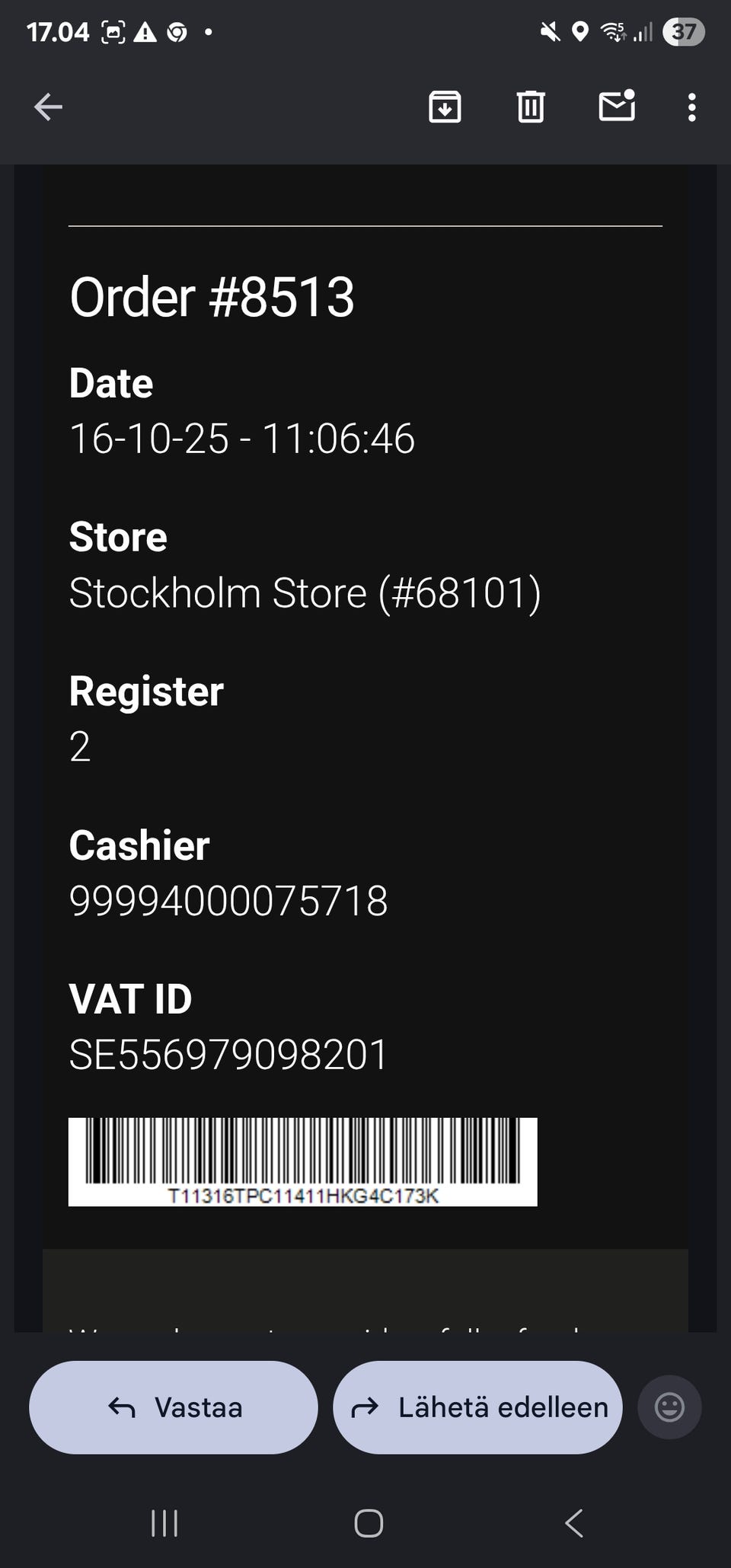Go back to the inbox
The image size is (731, 1568).
(48, 107)
